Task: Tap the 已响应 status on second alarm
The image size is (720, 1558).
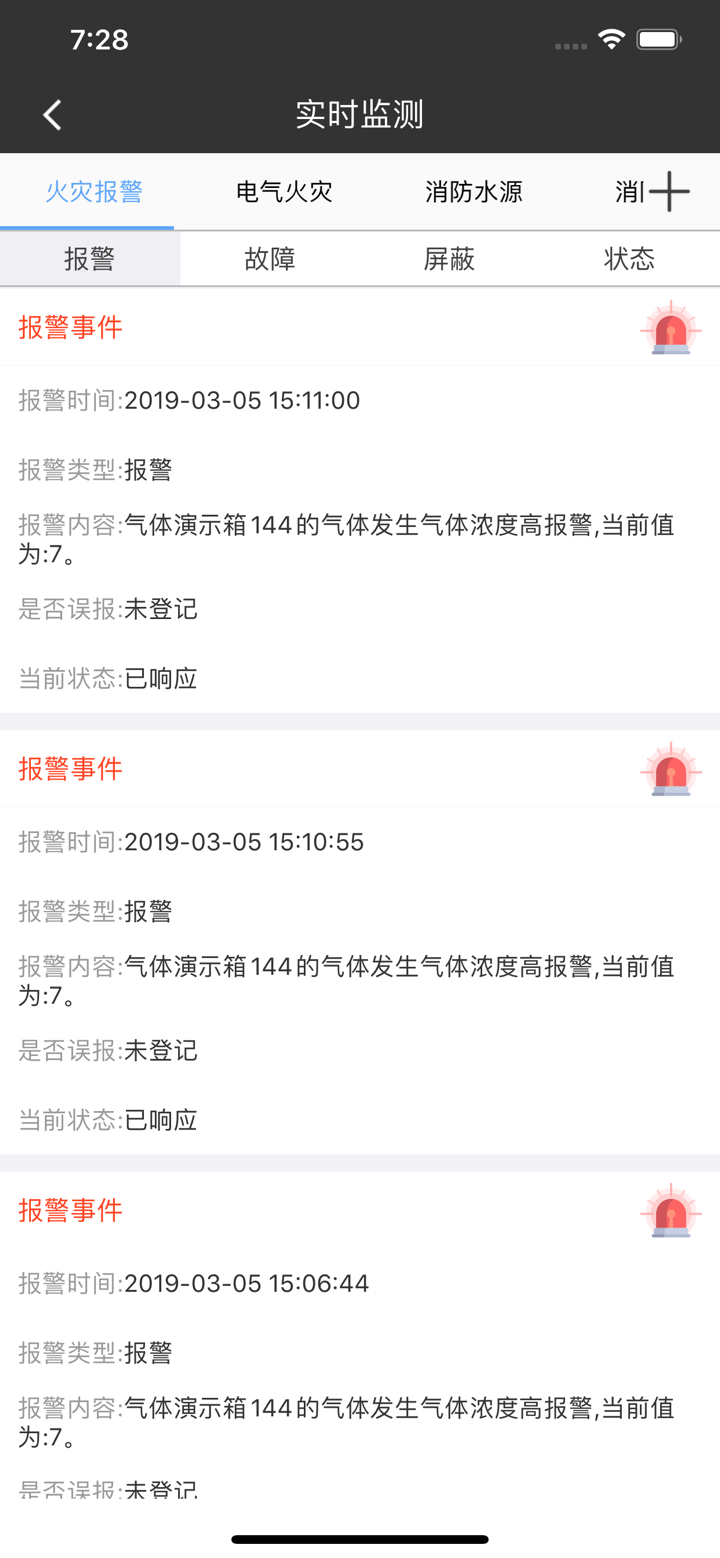Action: (x=160, y=1120)
